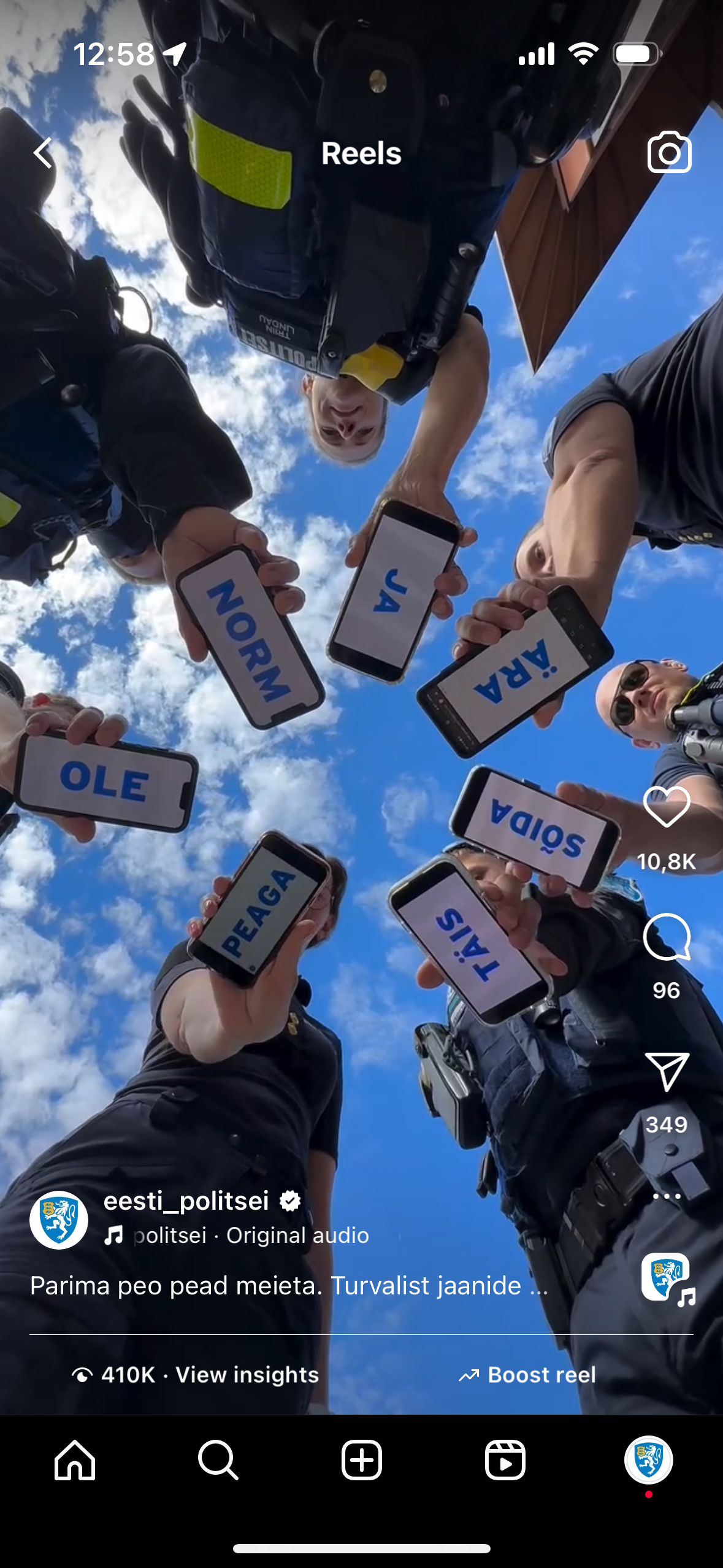Switch to the Search tab
723x1568 pixels.
click(x=218, y=1460)
